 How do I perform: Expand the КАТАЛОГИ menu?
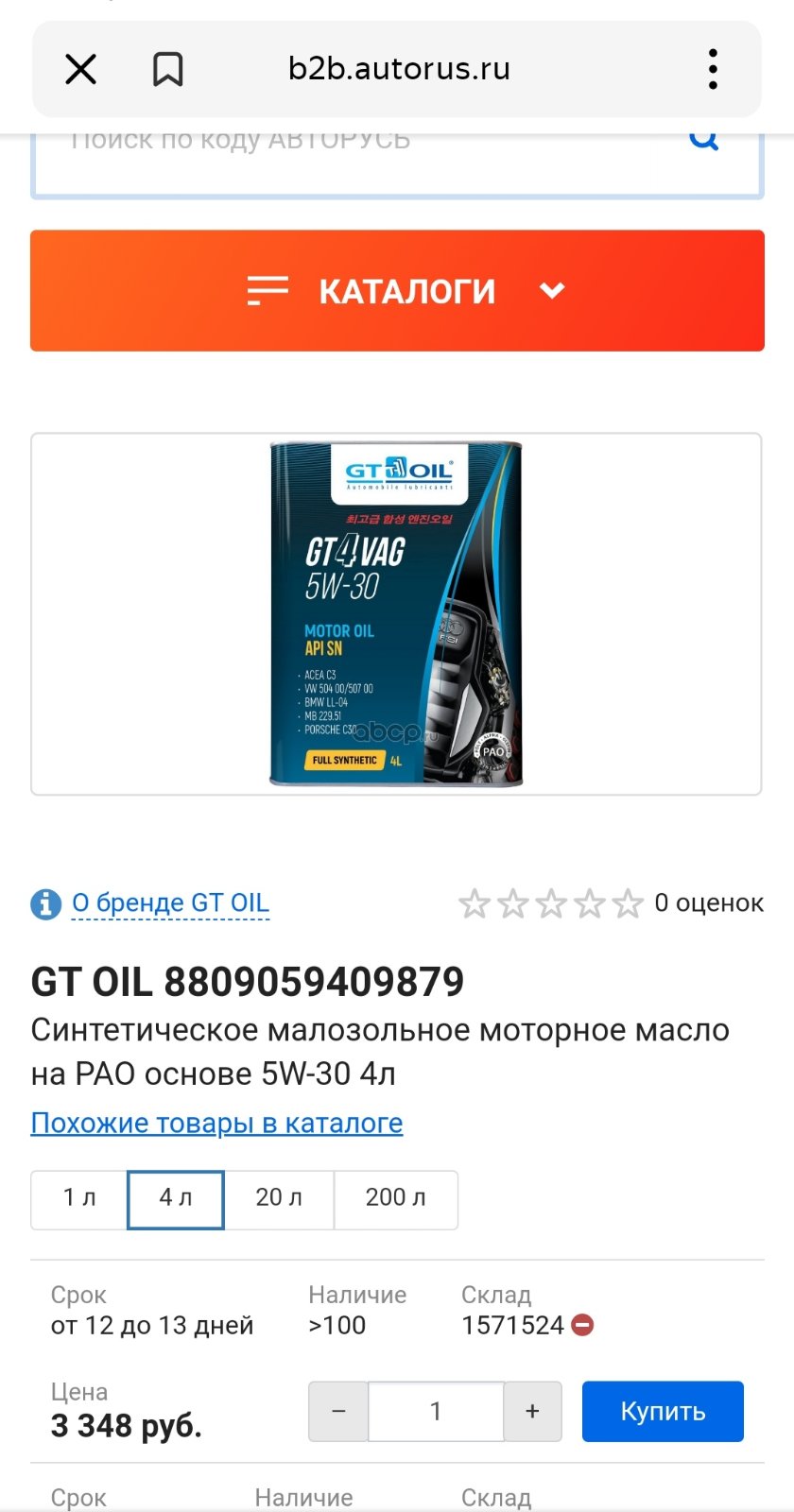pyautogui.click(x=397, y=291)
